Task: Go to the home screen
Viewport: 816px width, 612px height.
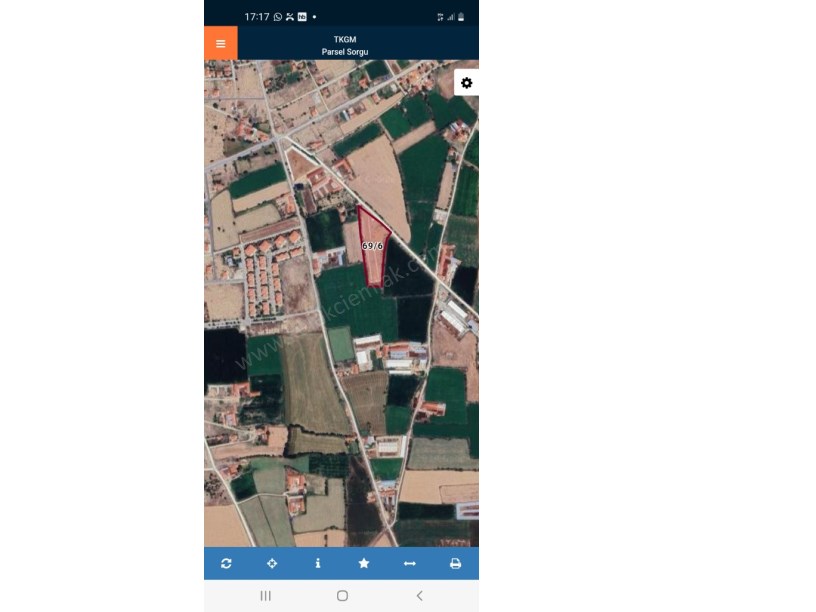Action: 342,596
